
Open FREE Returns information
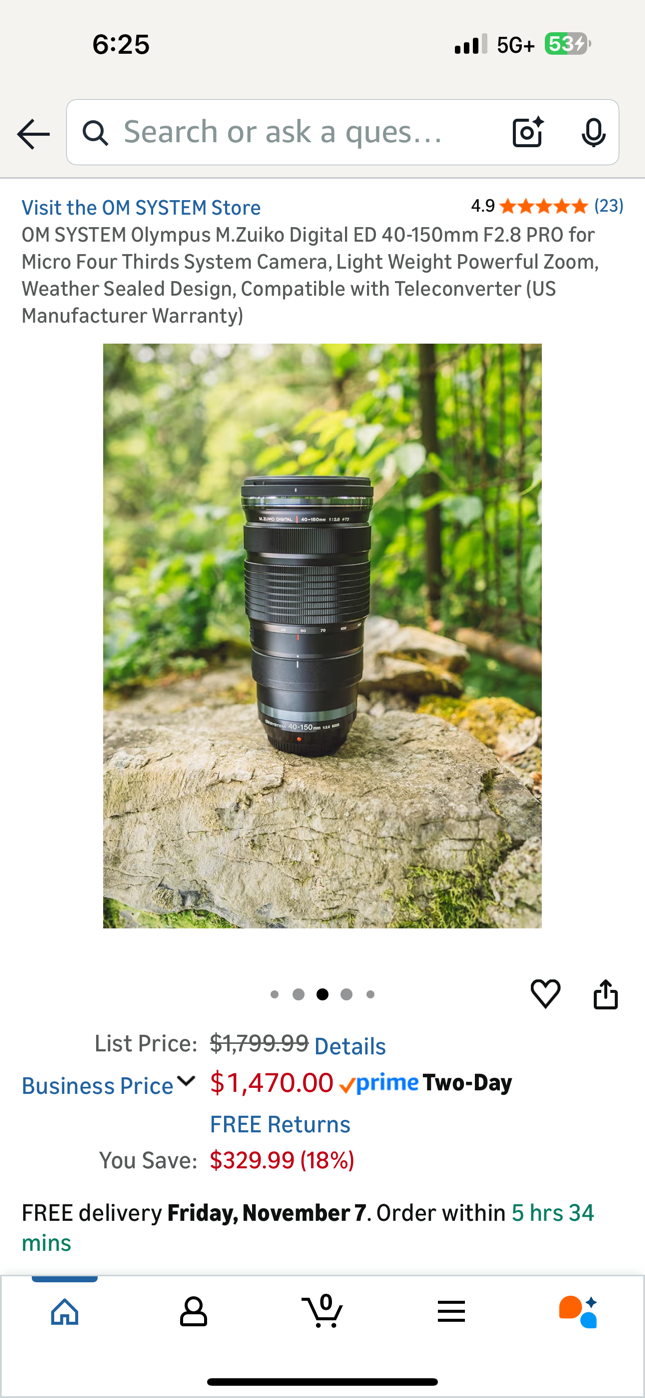tap(280, 1124)
